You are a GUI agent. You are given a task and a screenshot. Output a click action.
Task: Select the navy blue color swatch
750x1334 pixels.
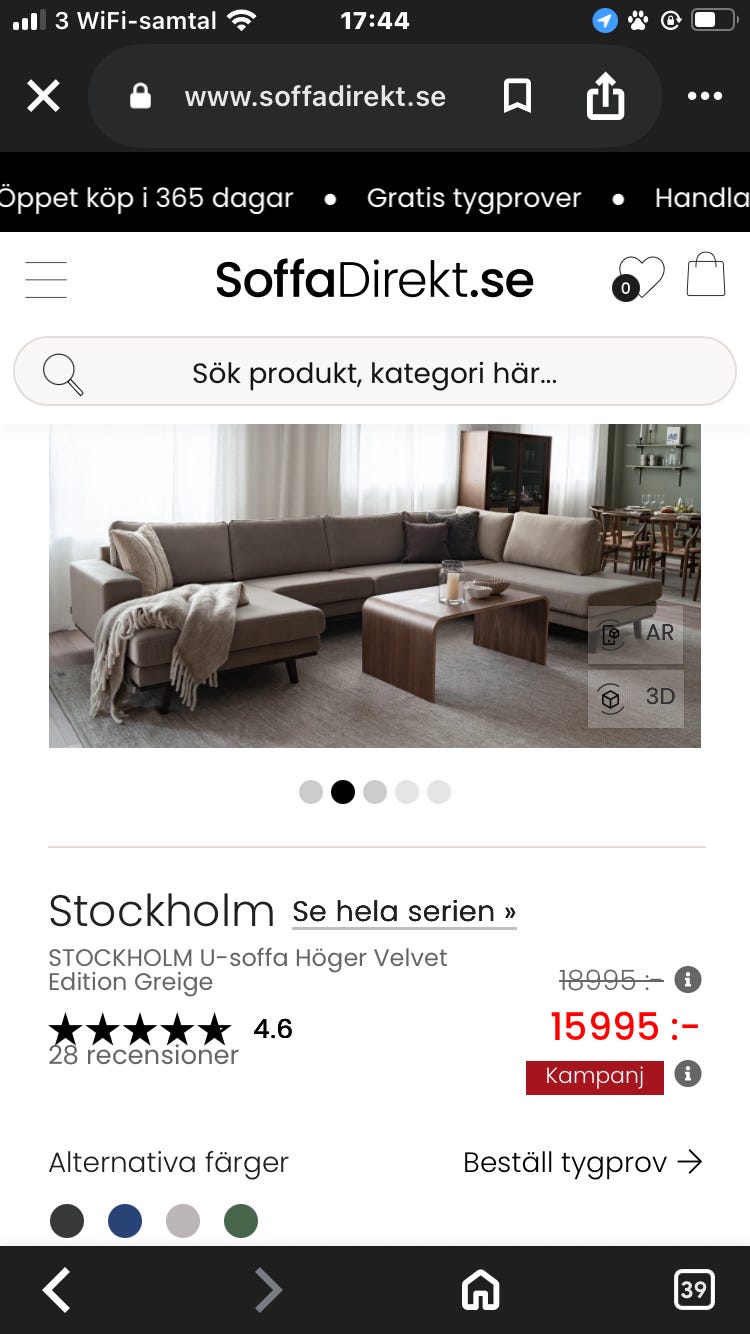click(125, 1221)
